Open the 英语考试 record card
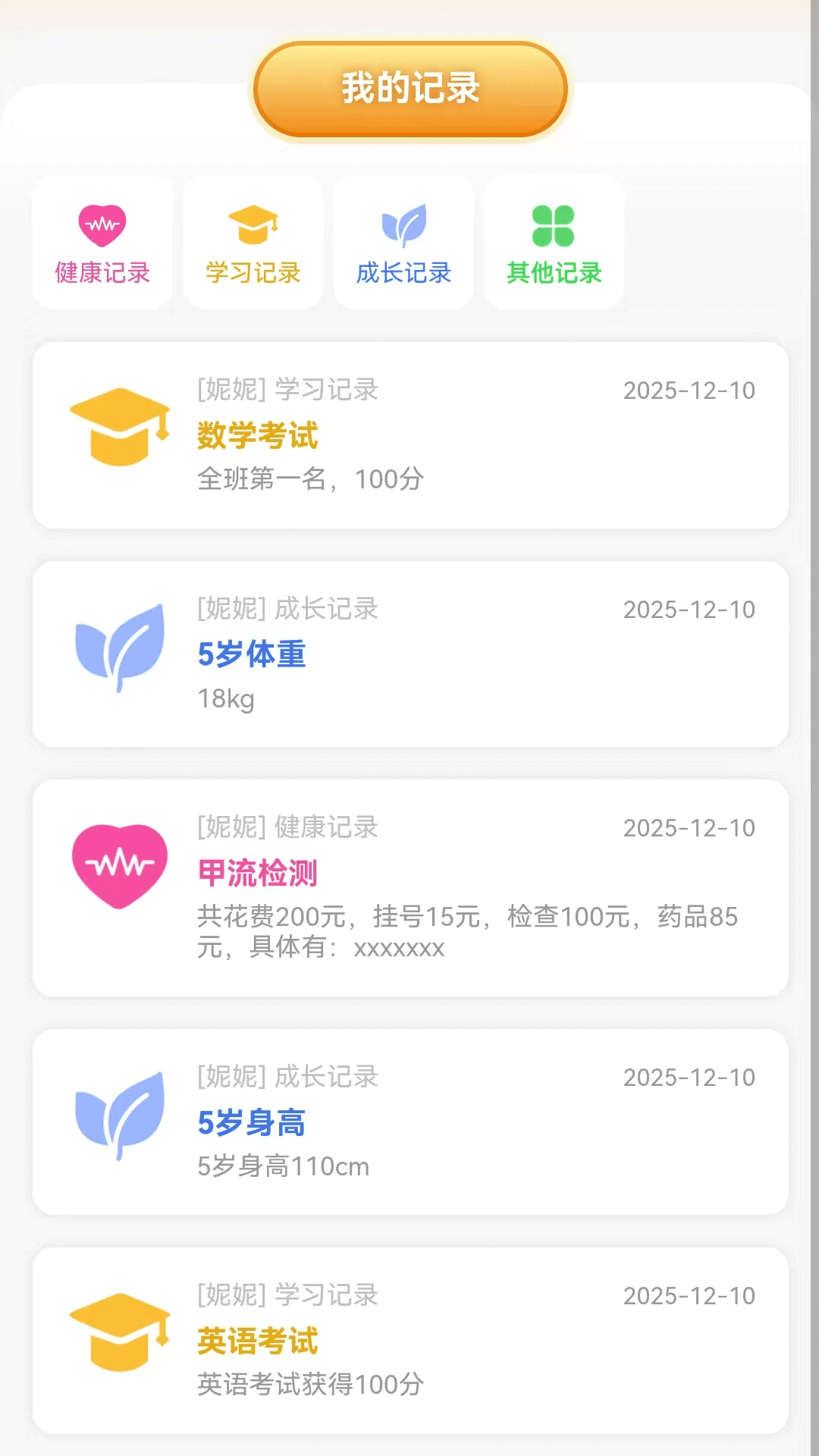819x1456 pixels. pos(410,1341)
